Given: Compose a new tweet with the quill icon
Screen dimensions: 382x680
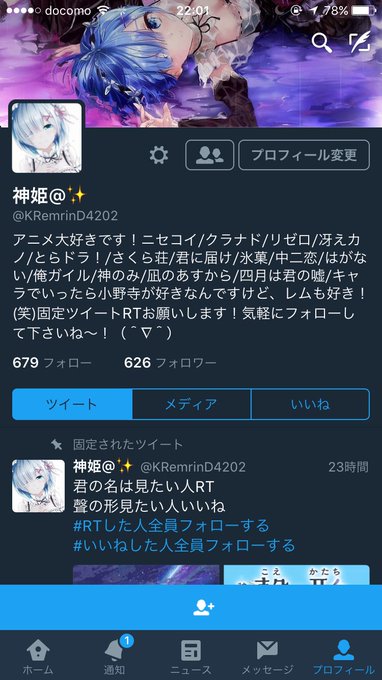Looking at the screenshot, I should (360, 42).
